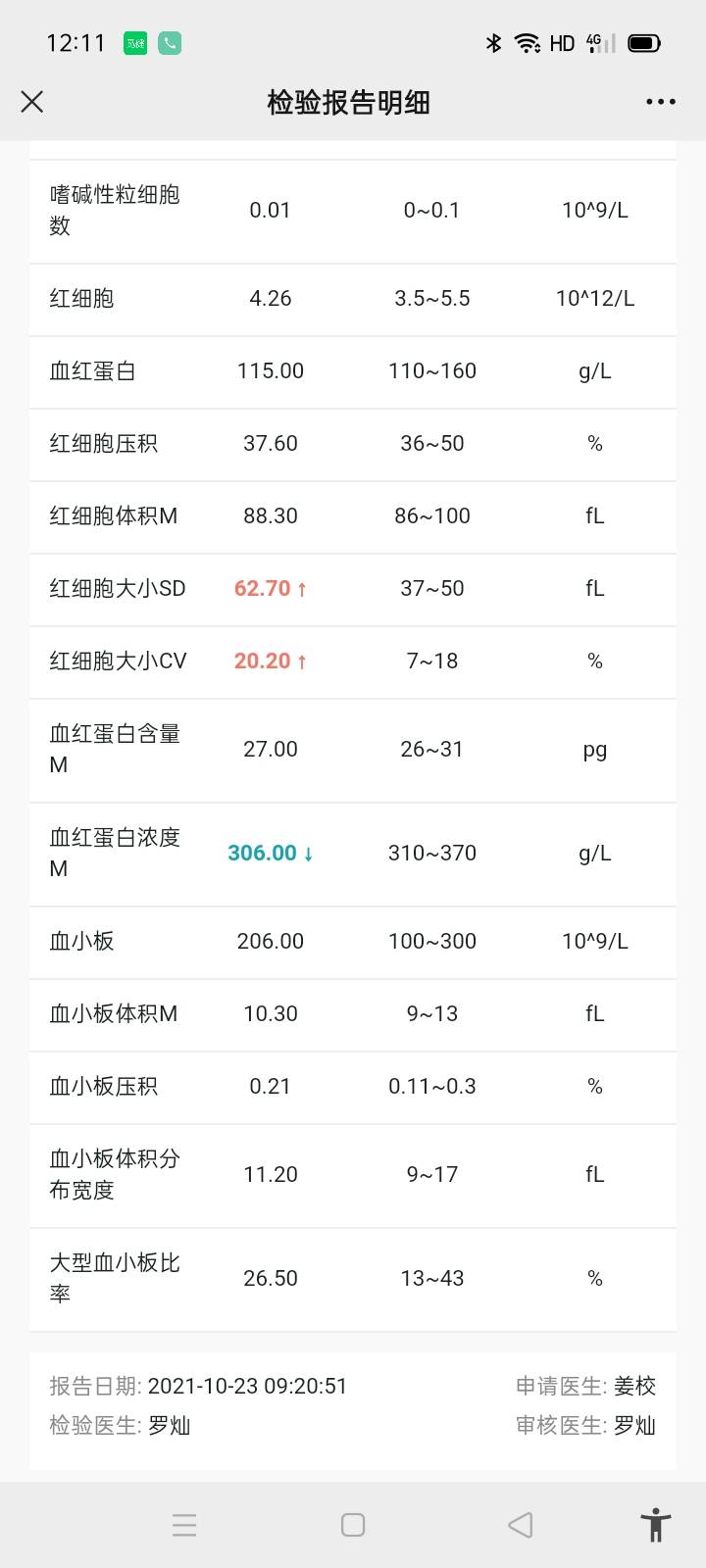Tap the HD indicator in the status bar
Viewport: 706px width, 1568px height.
(x=560, y=43)
